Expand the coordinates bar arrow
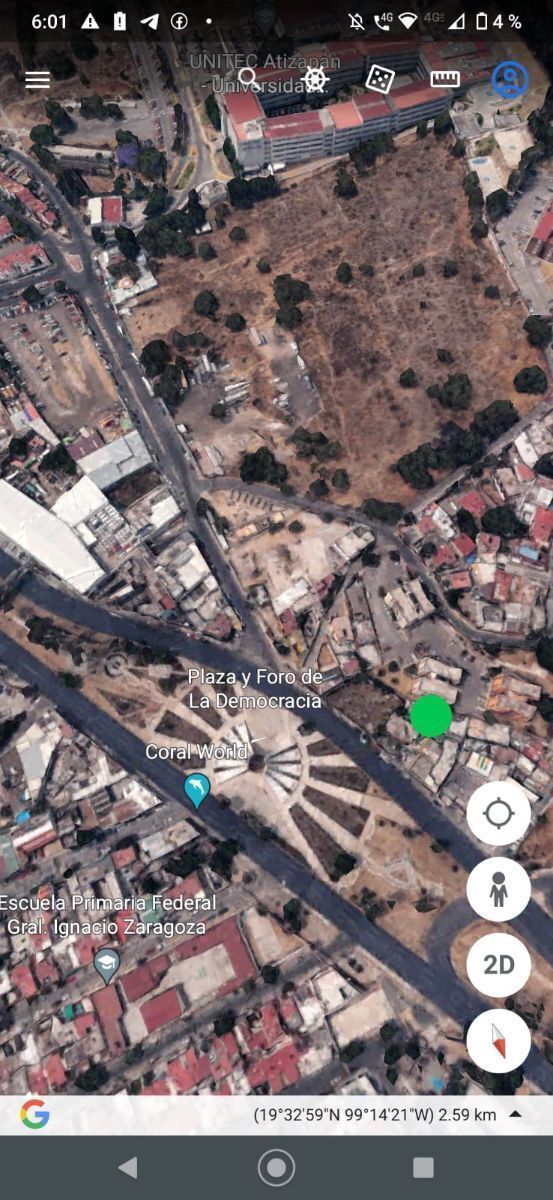Image resolution: width=553 pixels, height=1200 pixels. [515, 1114]
